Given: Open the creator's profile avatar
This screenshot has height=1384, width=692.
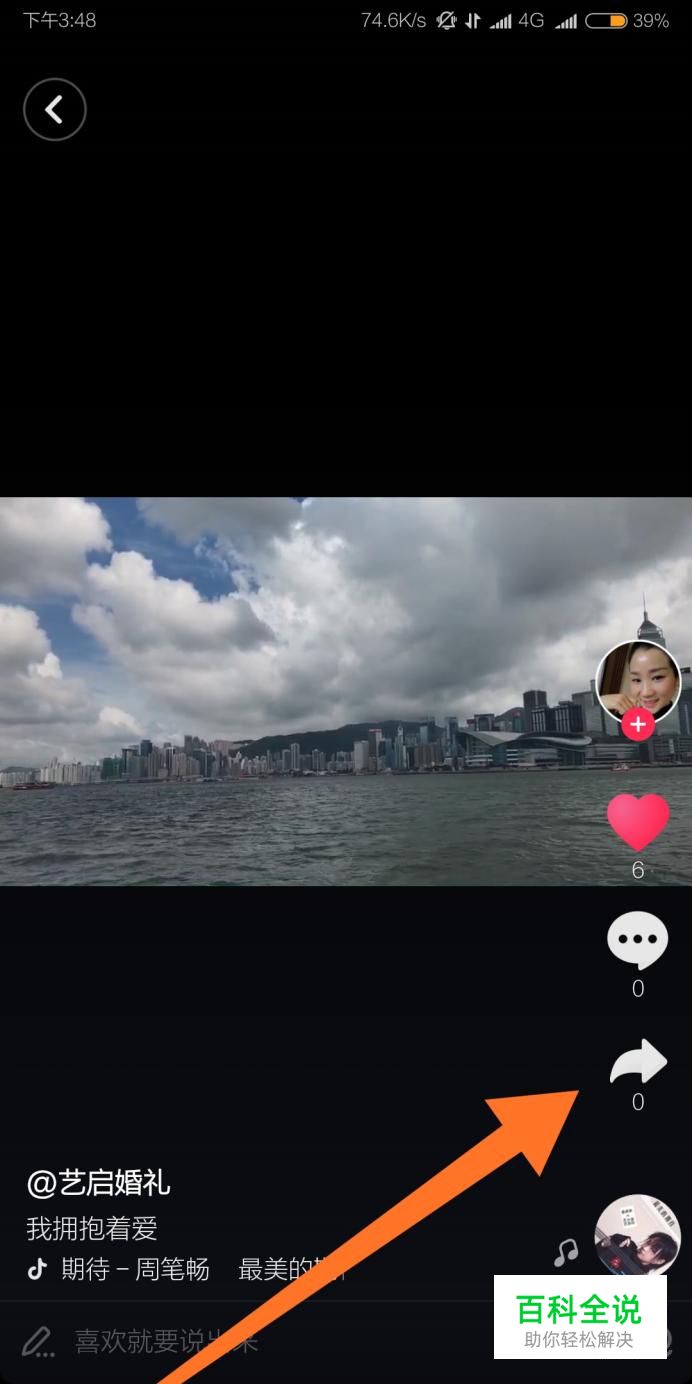Looking at the screenshot, I should [x=638, y=680].
